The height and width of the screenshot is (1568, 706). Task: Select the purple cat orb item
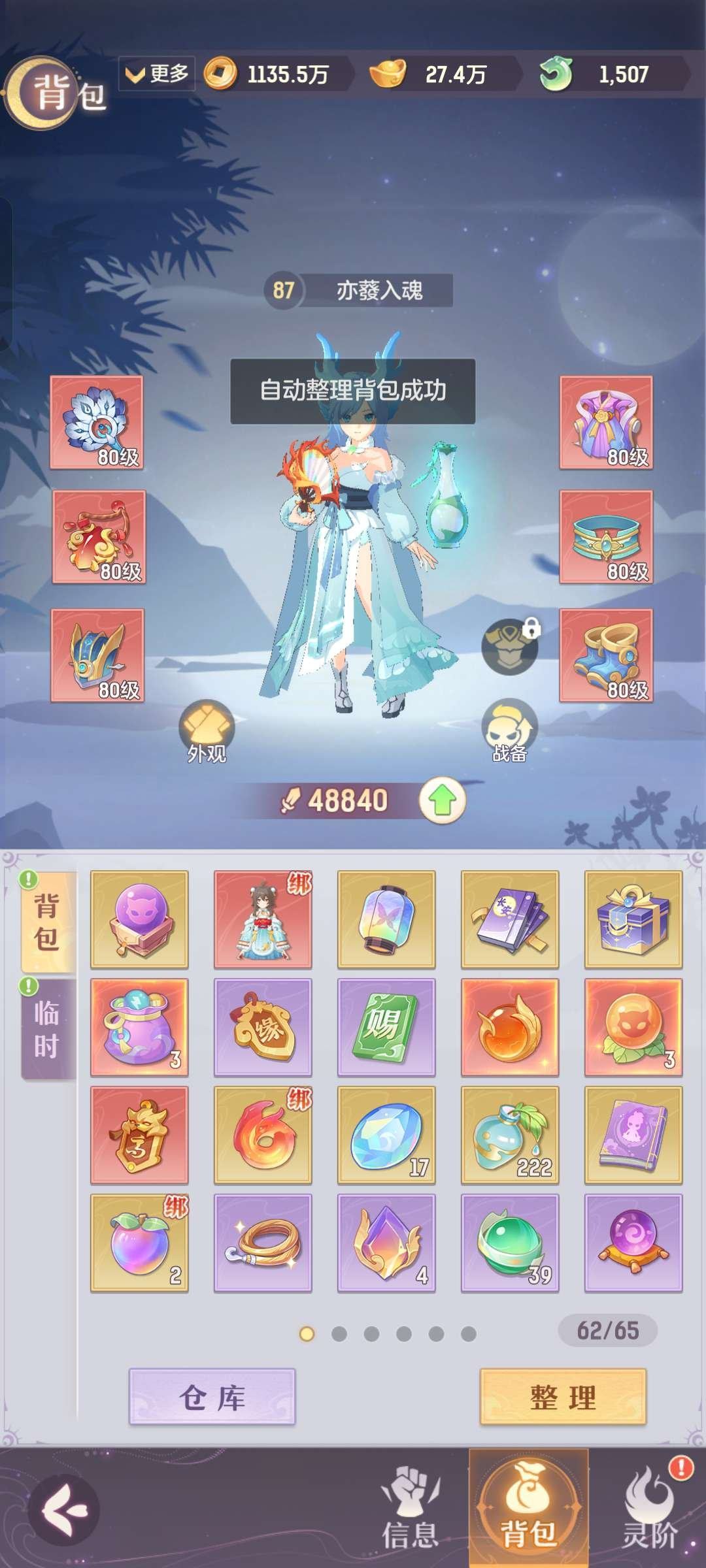[139, 919]
